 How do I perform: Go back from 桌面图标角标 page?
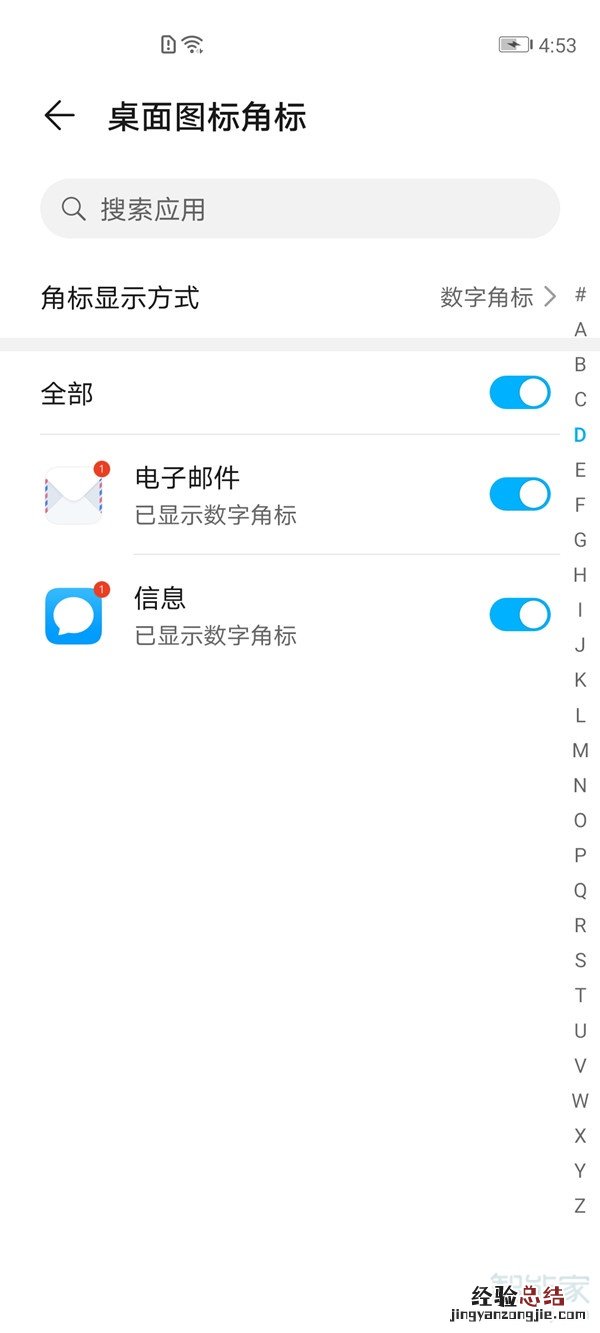[59, 116]
